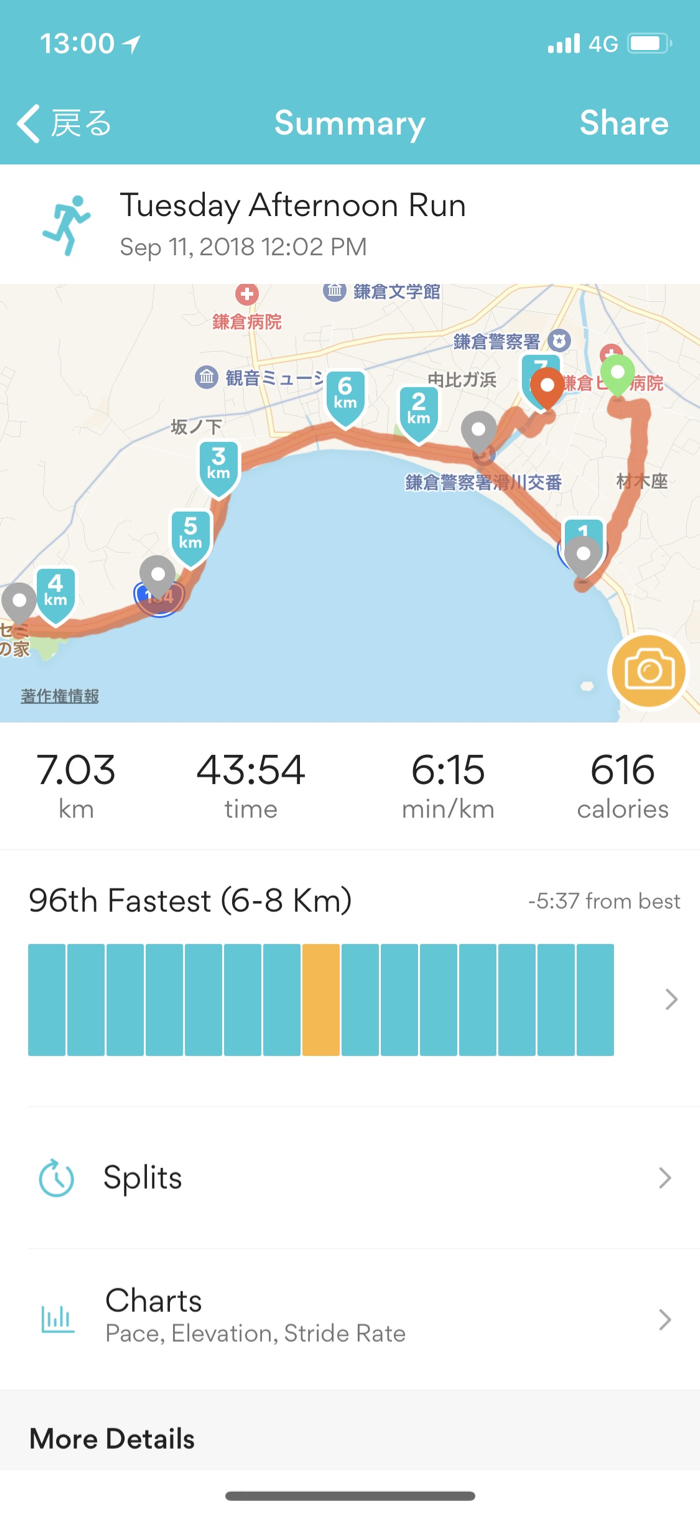Image resolution: width=700 pixels, height=1516 pixels.
Task: Open the 著作権情報 copyright link
Action: pyautogui.click(x=60, y=696)
